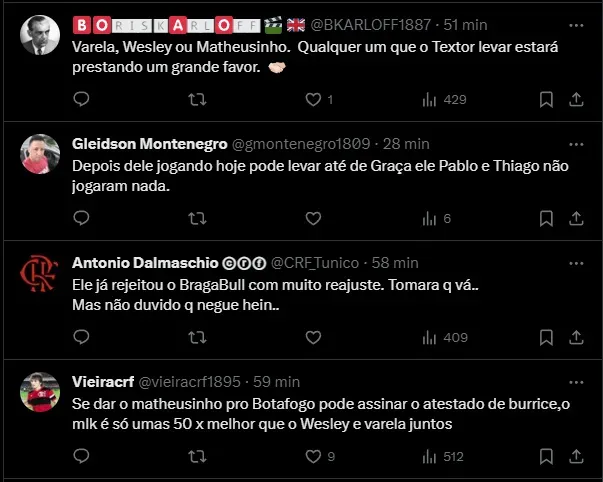Reply to Antonio Dalmaschio's tweet
The height and width of the screenshot is (482, 603).
(x=81, y=337)
